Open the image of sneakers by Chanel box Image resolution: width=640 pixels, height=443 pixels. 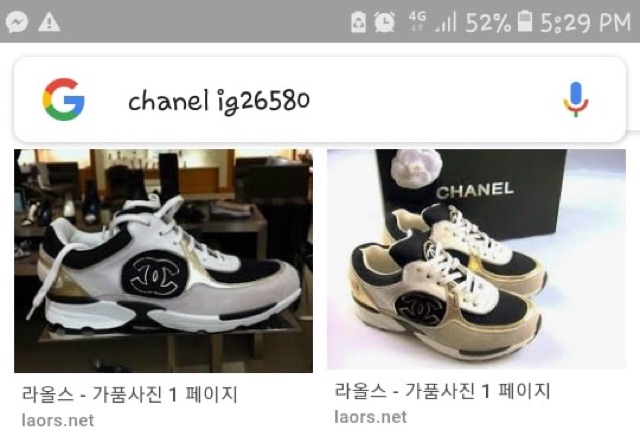tap(476, 260)
